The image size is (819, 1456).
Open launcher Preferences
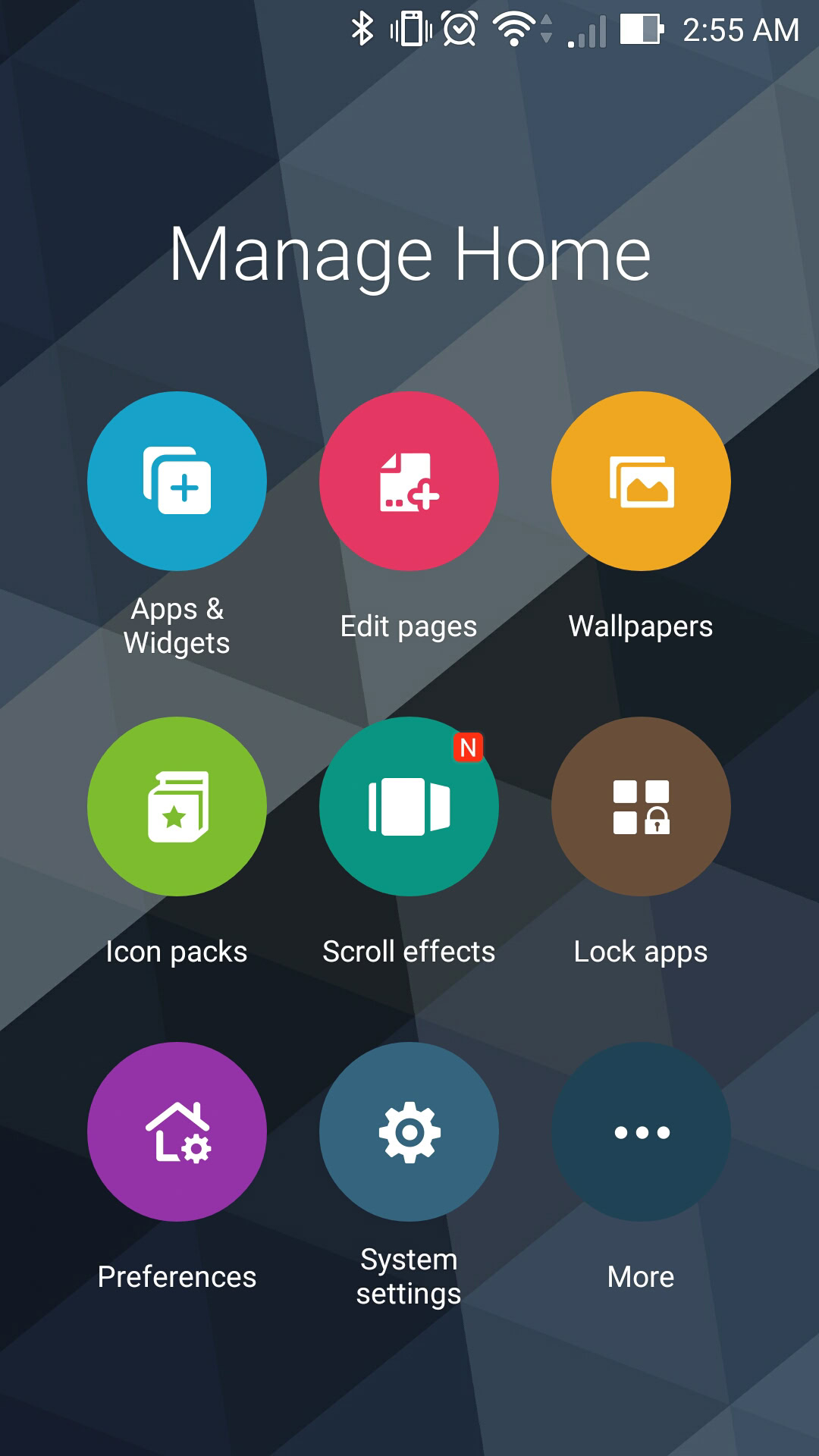pos(177,1131)
